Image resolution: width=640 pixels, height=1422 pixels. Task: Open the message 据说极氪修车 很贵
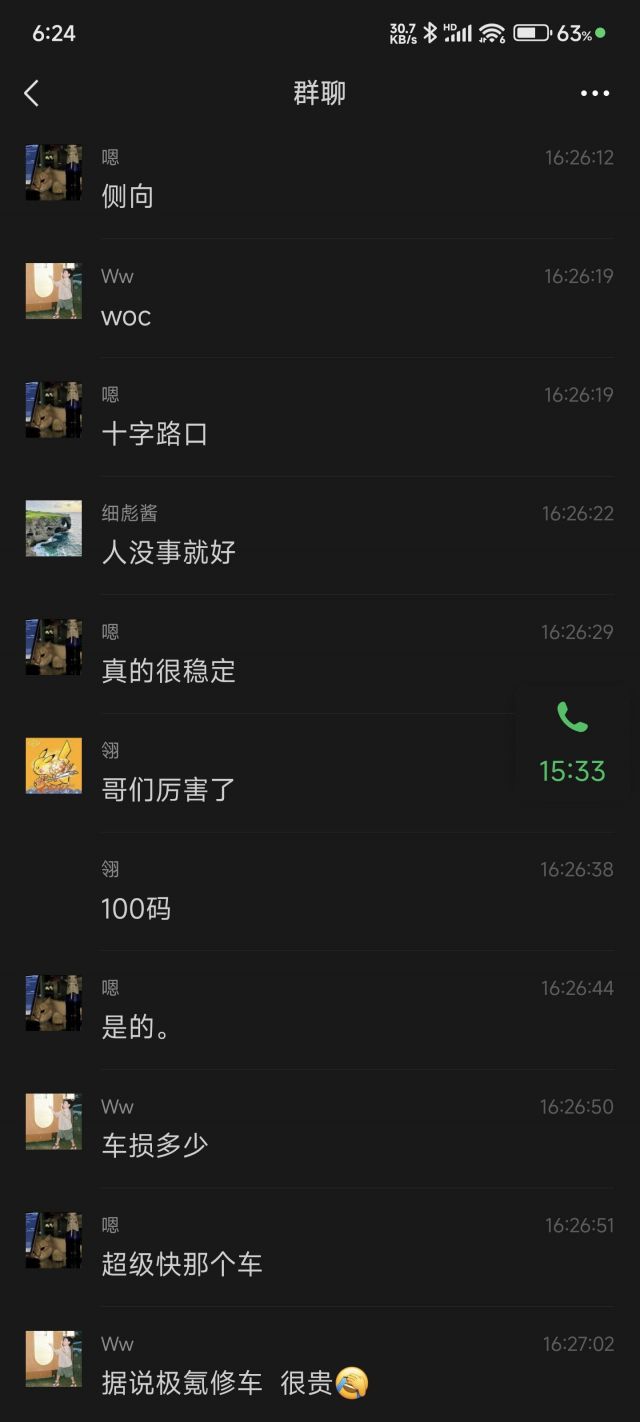tap(234, 1383)
